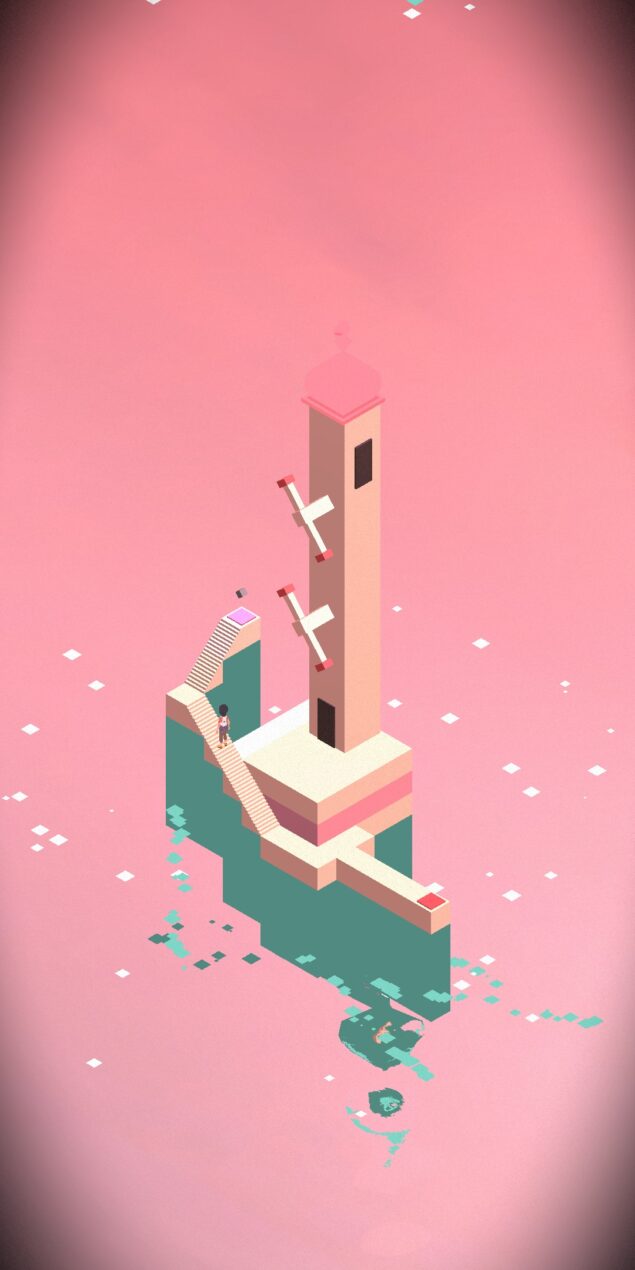This screenshot has height=1270, width=635.
Task: Tap the red pressure plate on the walkway
Action: pos(431,901)
